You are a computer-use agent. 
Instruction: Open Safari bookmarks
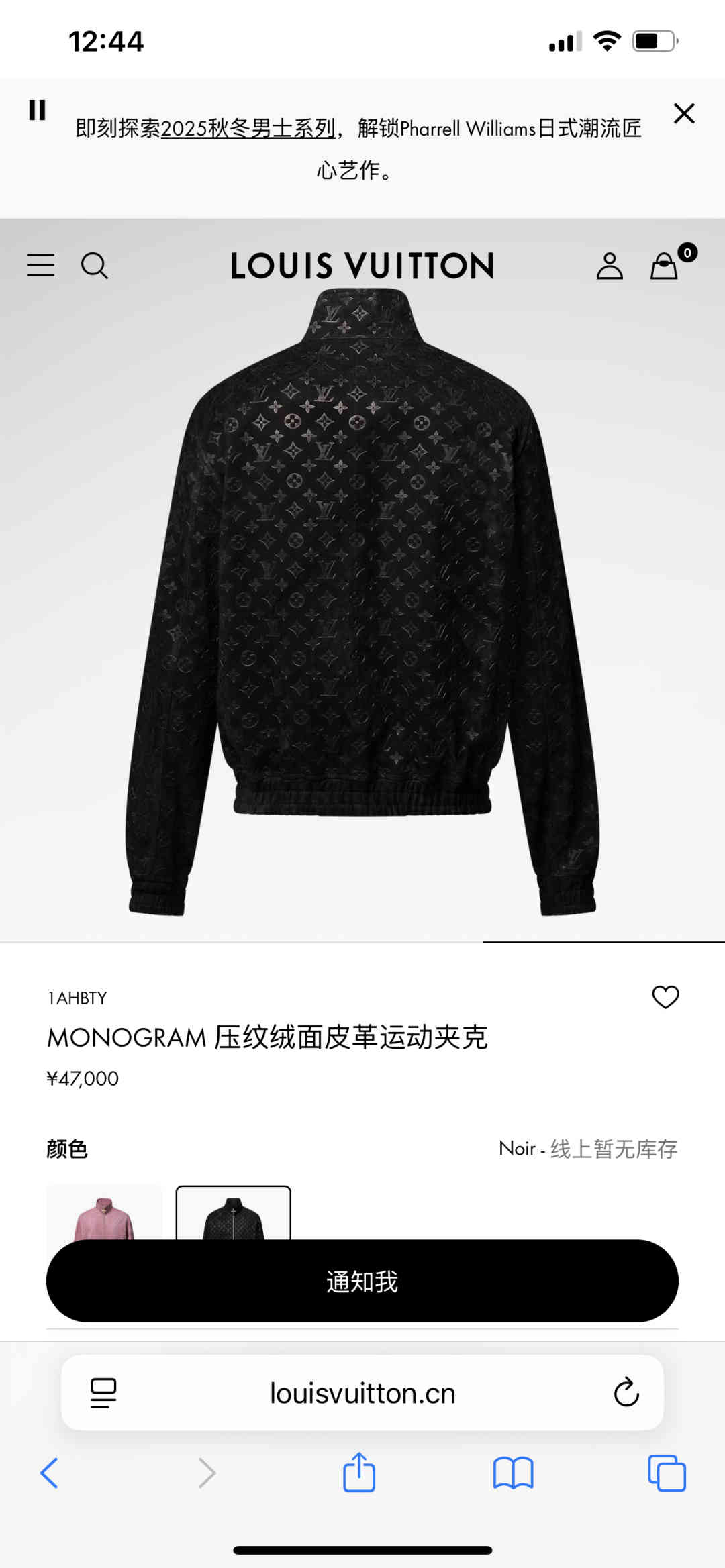click(x=513, y=1473)
